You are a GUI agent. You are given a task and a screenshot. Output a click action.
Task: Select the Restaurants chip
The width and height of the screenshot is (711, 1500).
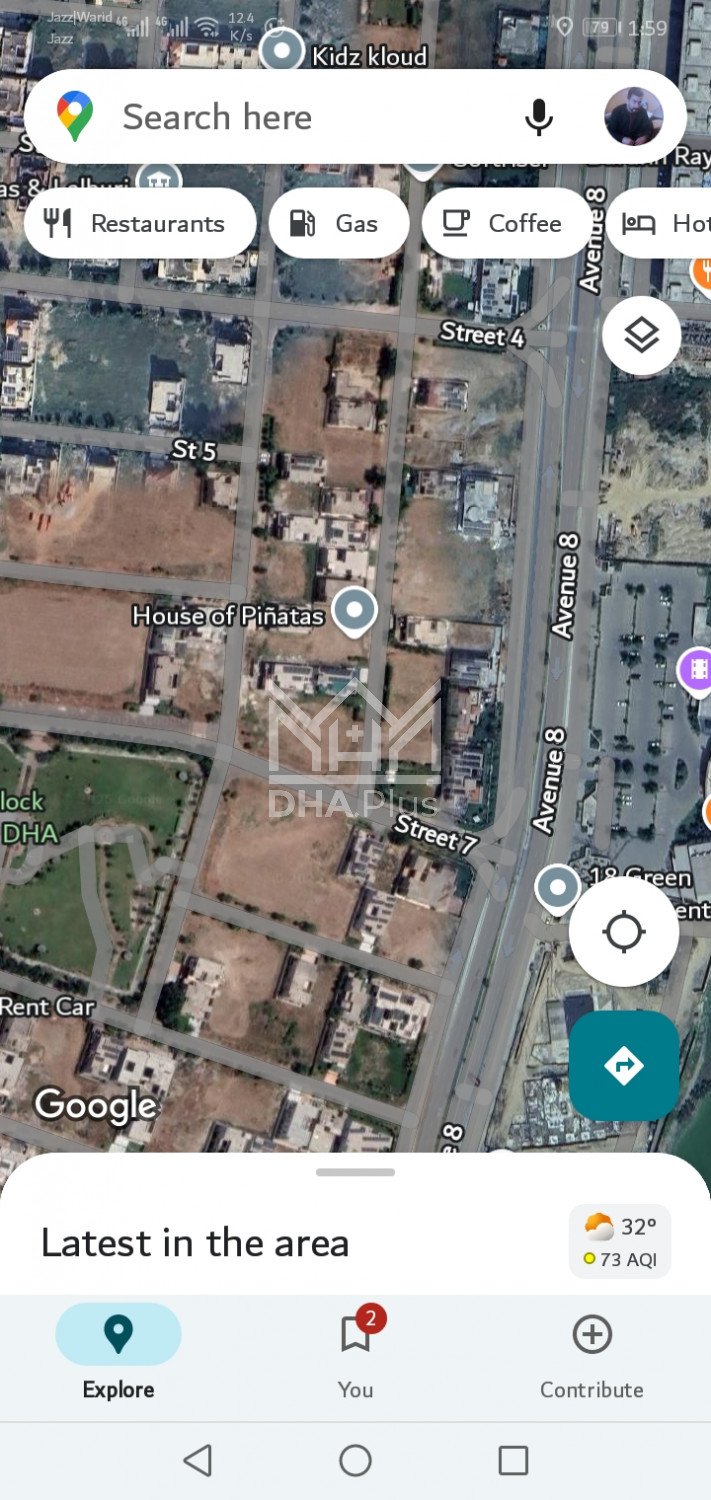[140, 223]
